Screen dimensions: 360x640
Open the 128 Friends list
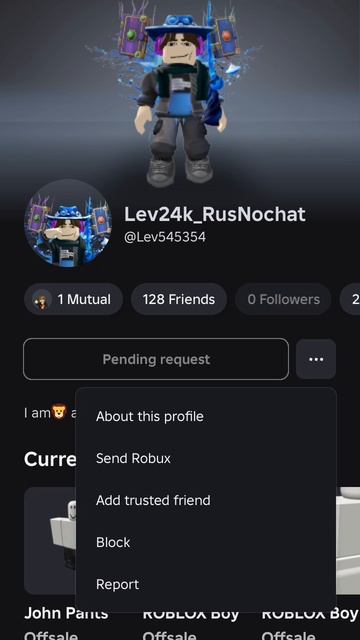(179, 300)
